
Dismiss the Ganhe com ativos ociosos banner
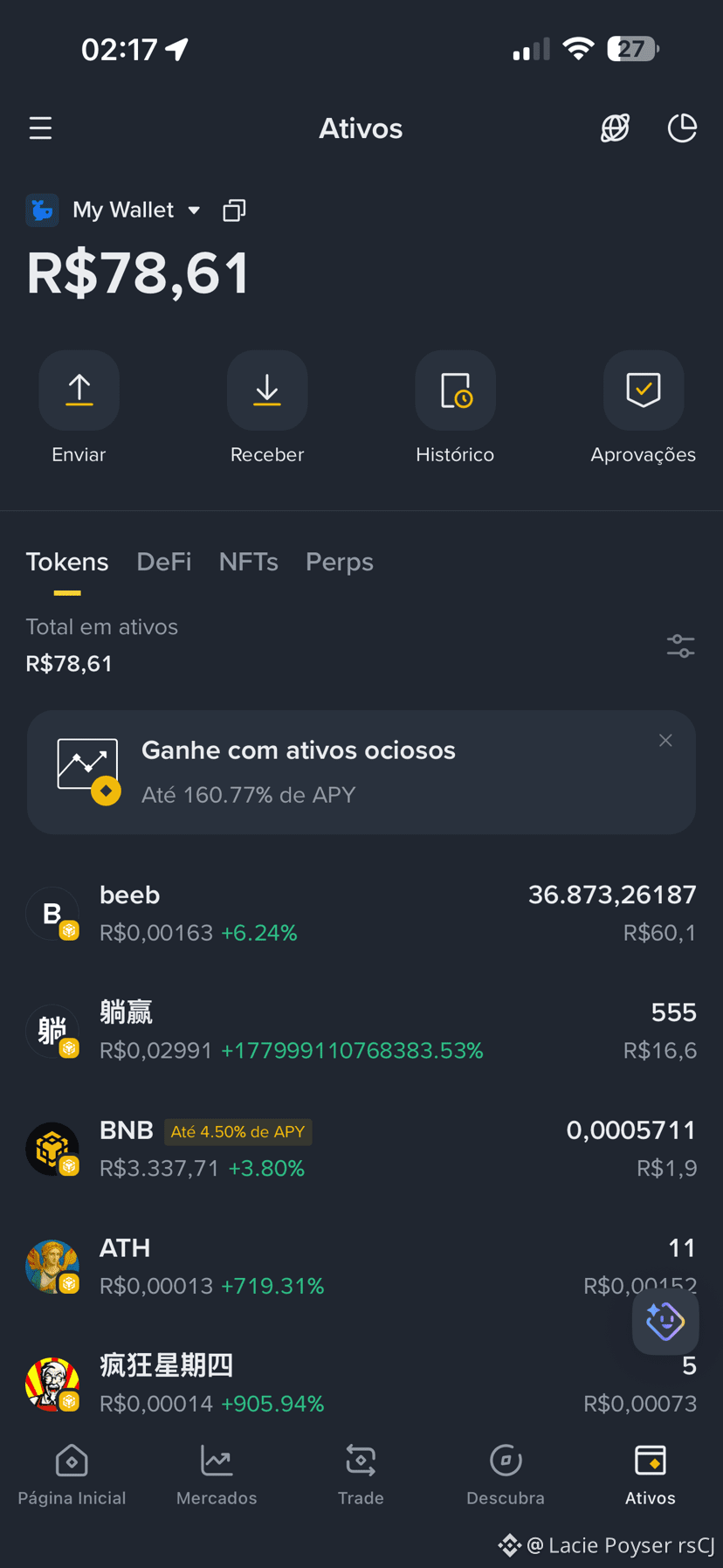click(665, 740)
